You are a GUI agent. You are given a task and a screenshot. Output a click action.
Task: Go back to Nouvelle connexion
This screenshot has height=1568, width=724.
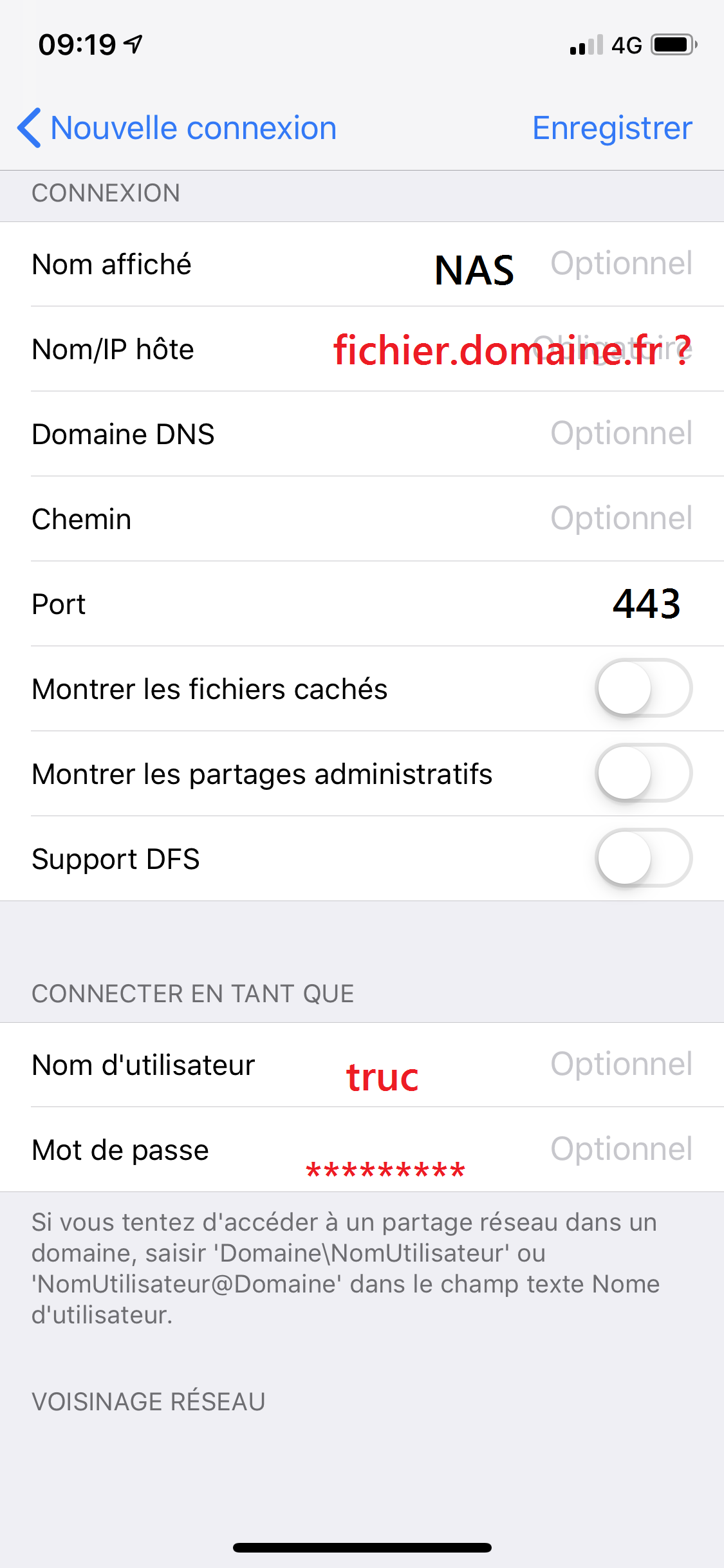177,127
